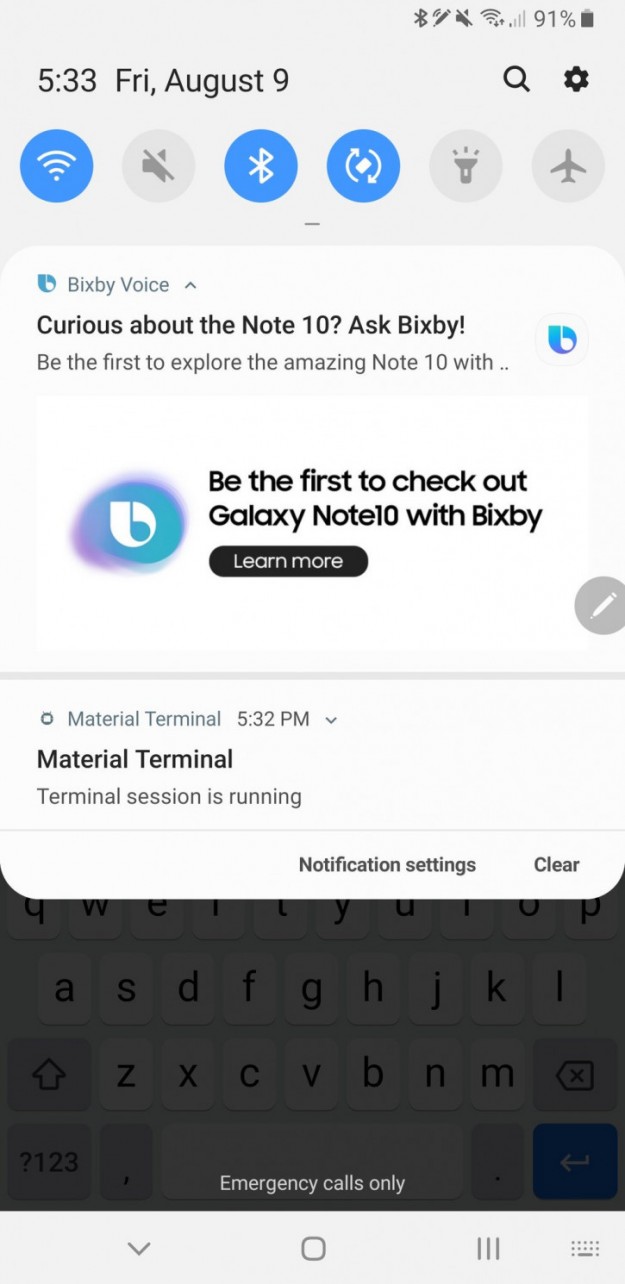Screen dimensions: 625x1284
Task: Open settings via the gear icon
Action: (x=576, y=80)
